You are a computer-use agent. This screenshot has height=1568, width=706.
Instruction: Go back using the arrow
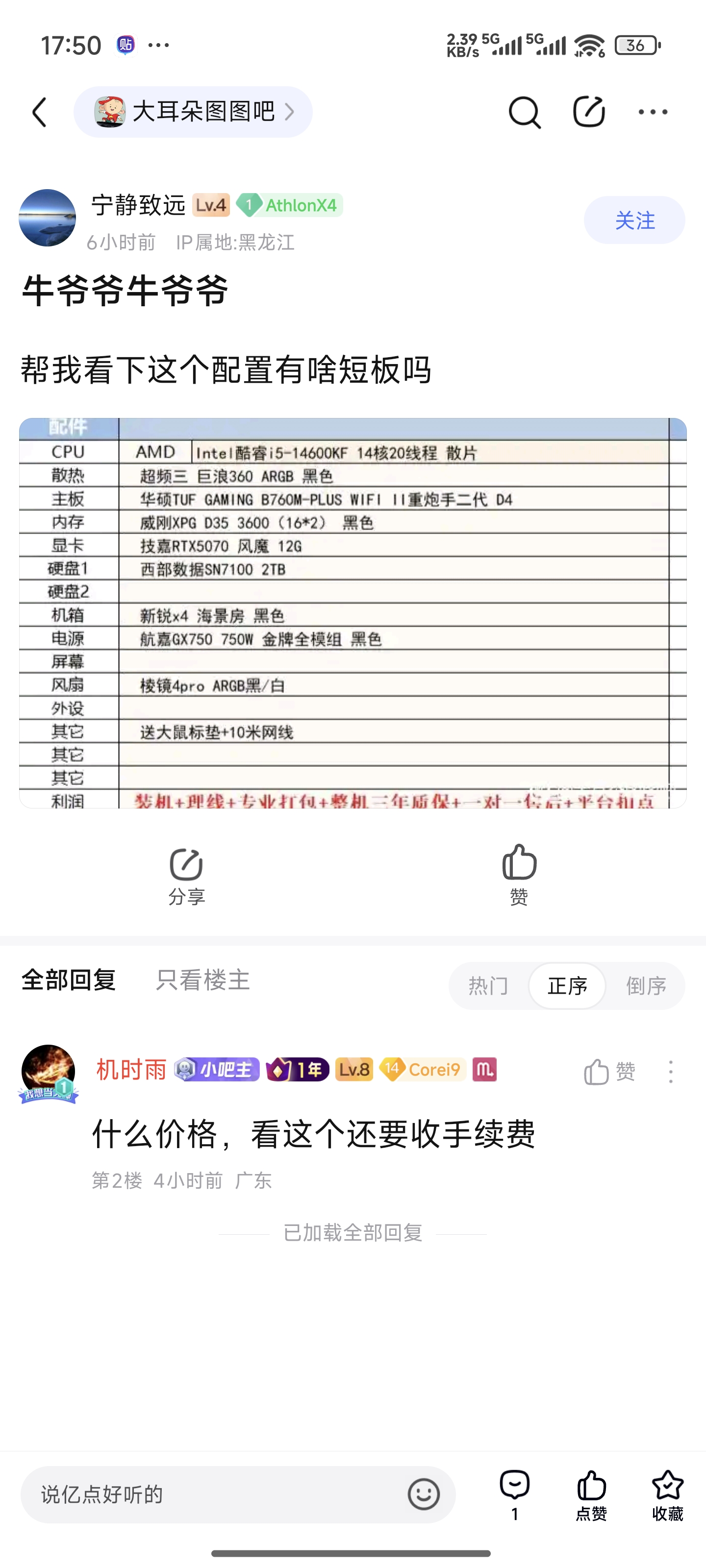click(40, 113)
